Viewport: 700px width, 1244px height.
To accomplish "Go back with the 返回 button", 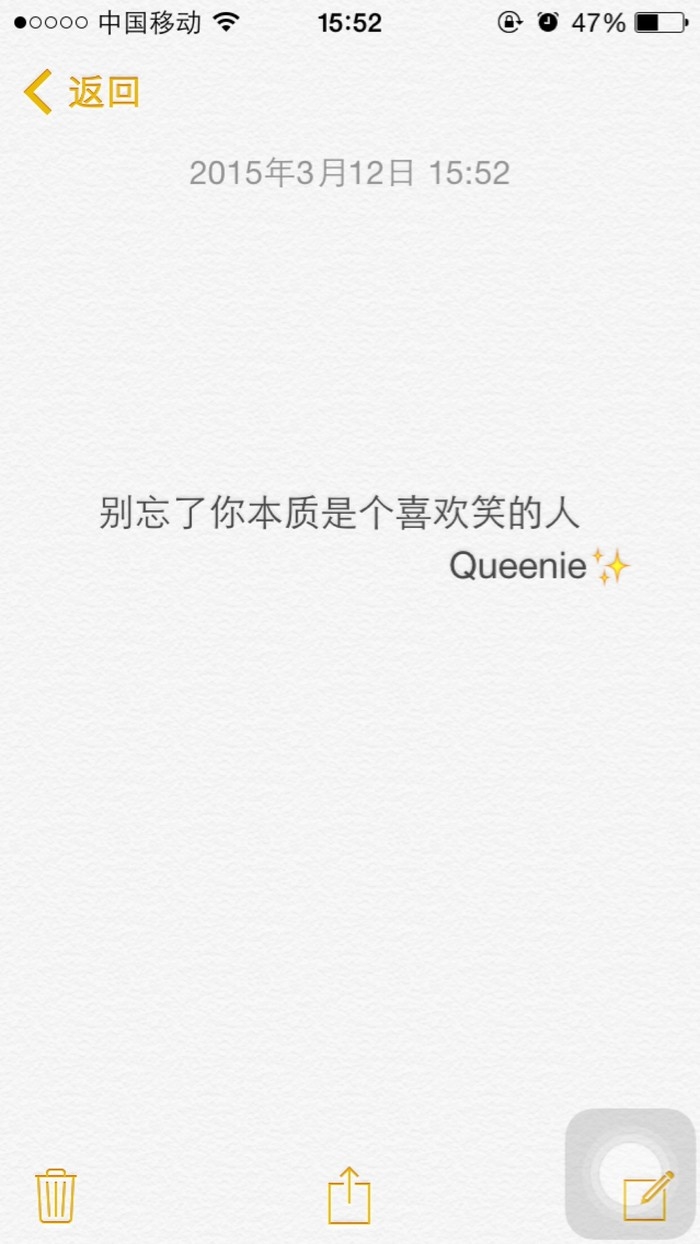I will click(x=81, y=92).
